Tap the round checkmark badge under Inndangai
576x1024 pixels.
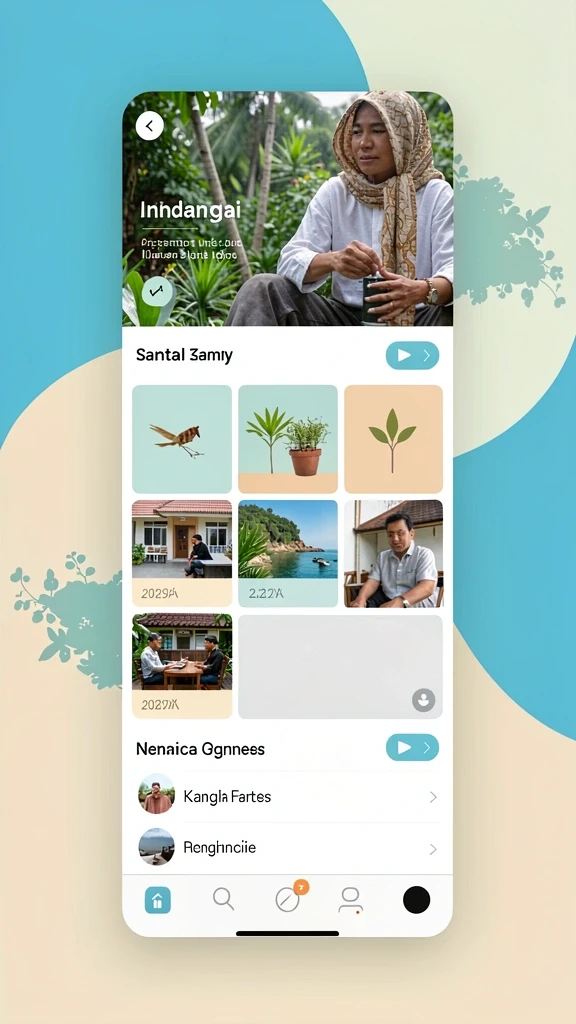tap(157, 292)
